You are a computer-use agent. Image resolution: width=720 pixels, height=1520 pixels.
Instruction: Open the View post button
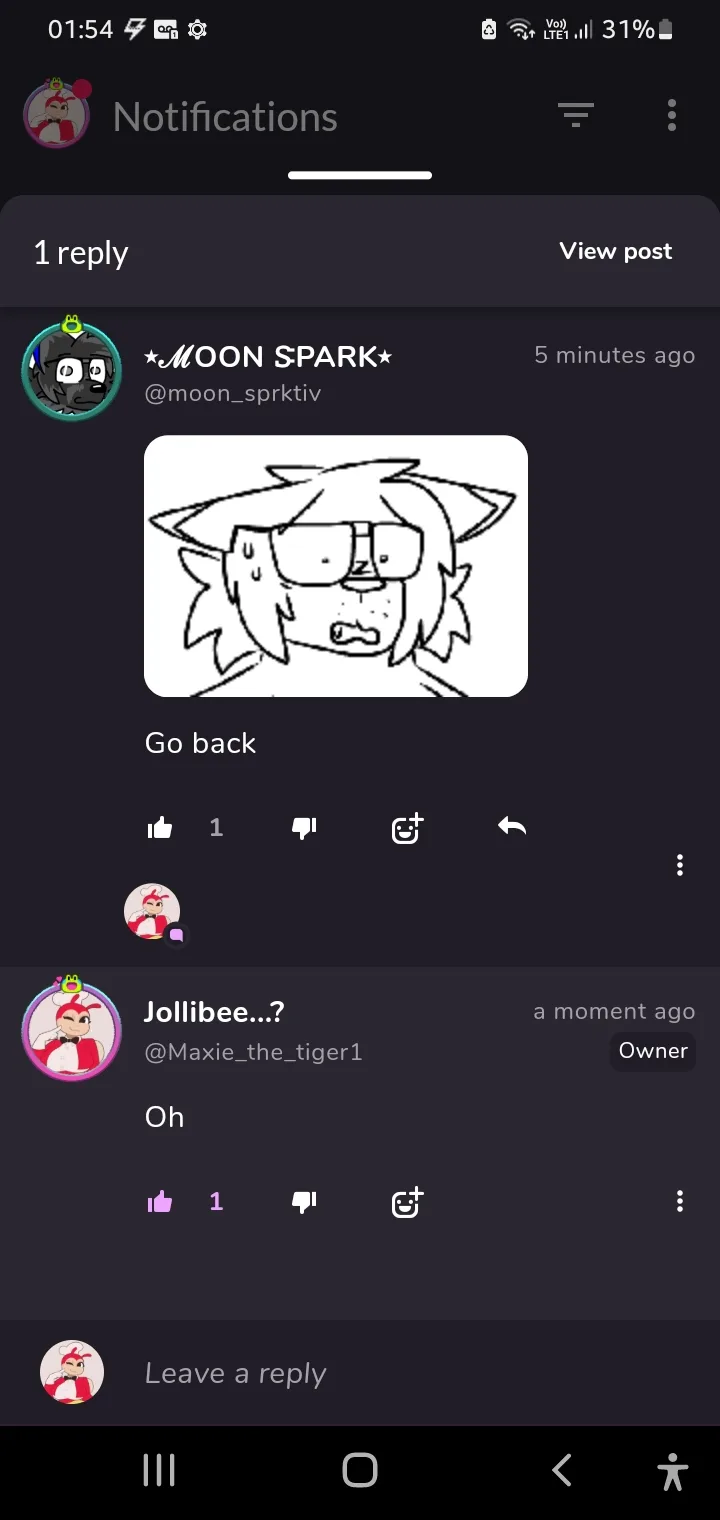pos(615,251)
